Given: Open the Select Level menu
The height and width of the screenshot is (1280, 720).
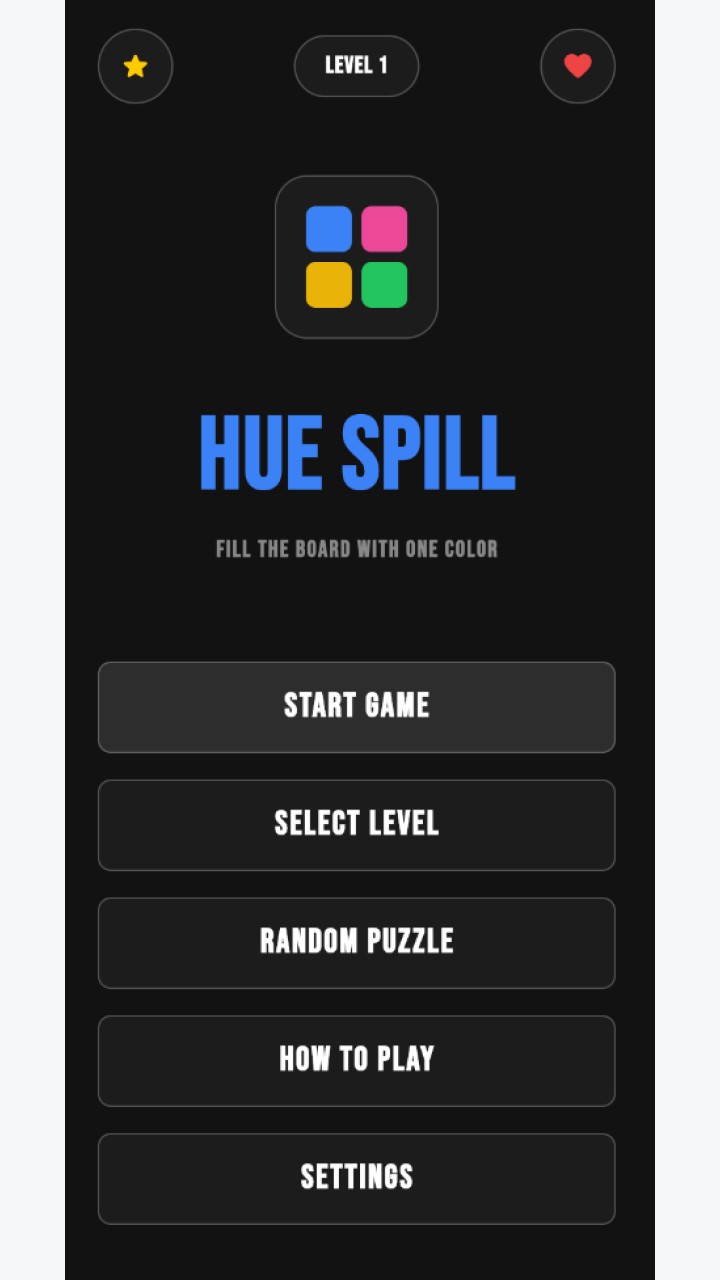Looking at the screenshot, I should [x=356, y=825].
